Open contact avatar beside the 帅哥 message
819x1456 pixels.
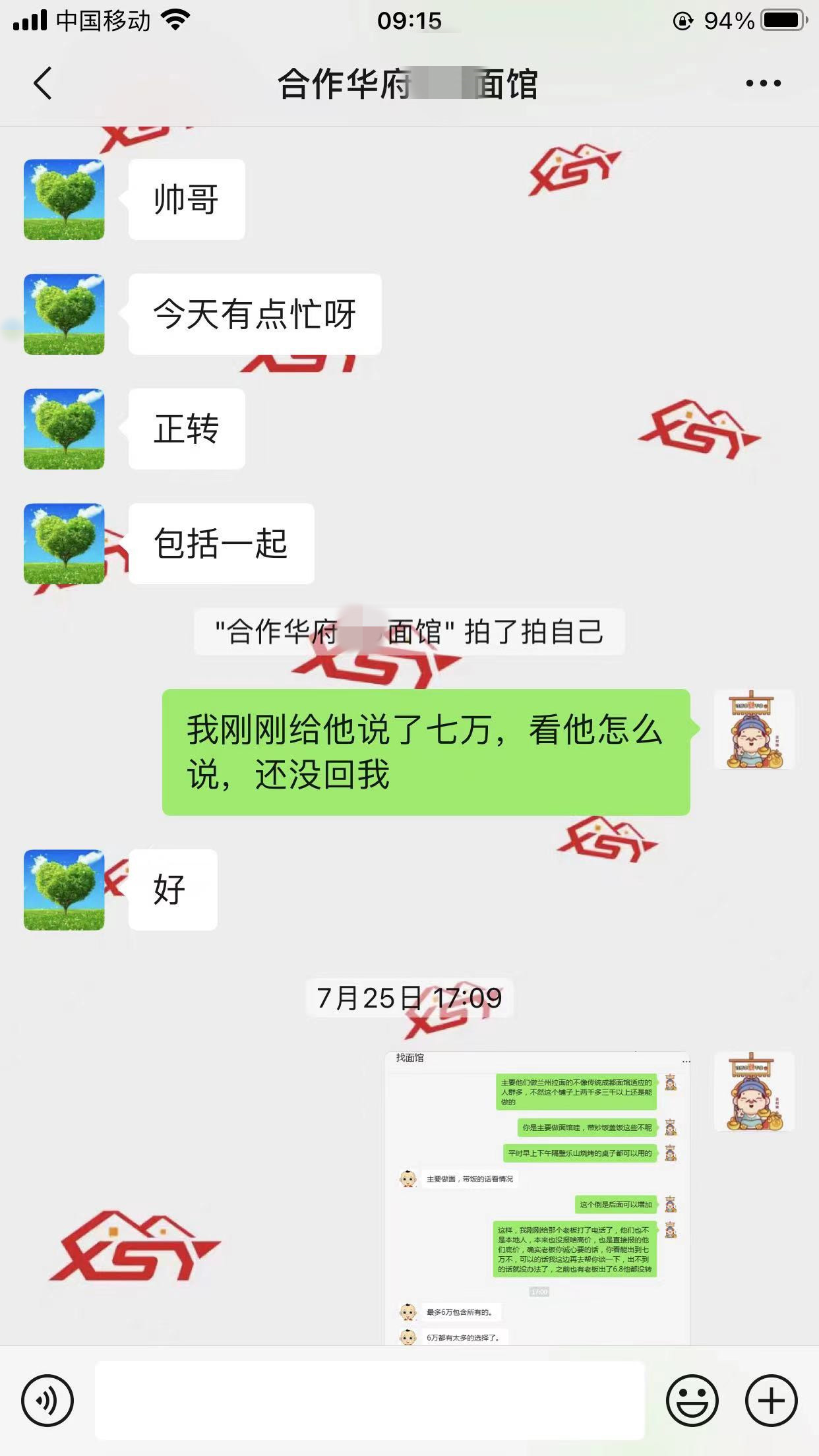[x=64, y=199]
